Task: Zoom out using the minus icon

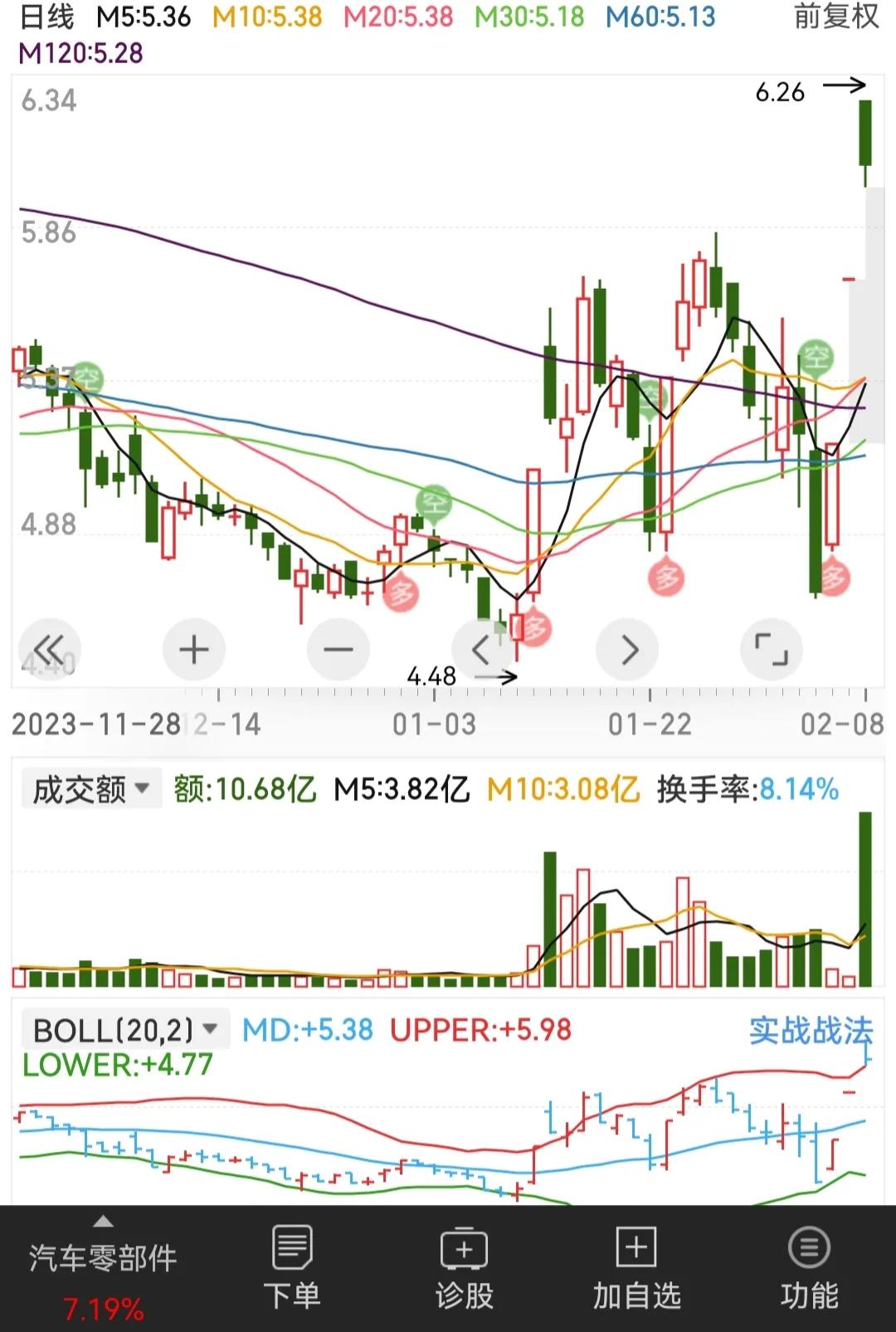Action: coord(338,650)
